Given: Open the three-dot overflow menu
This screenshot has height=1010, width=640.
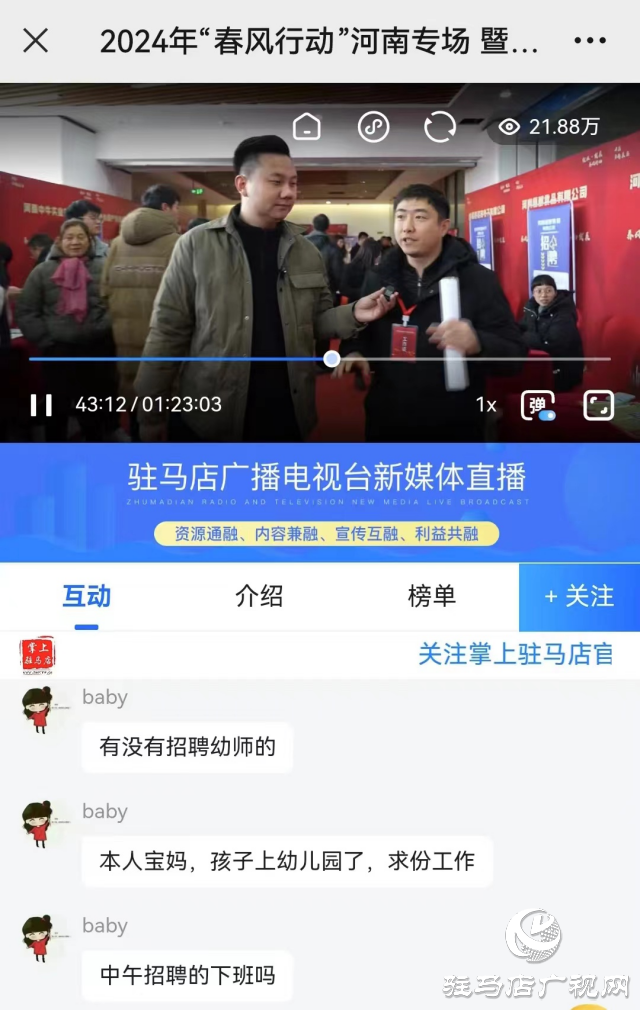Looking at the screenshot, I should [590, 41].
